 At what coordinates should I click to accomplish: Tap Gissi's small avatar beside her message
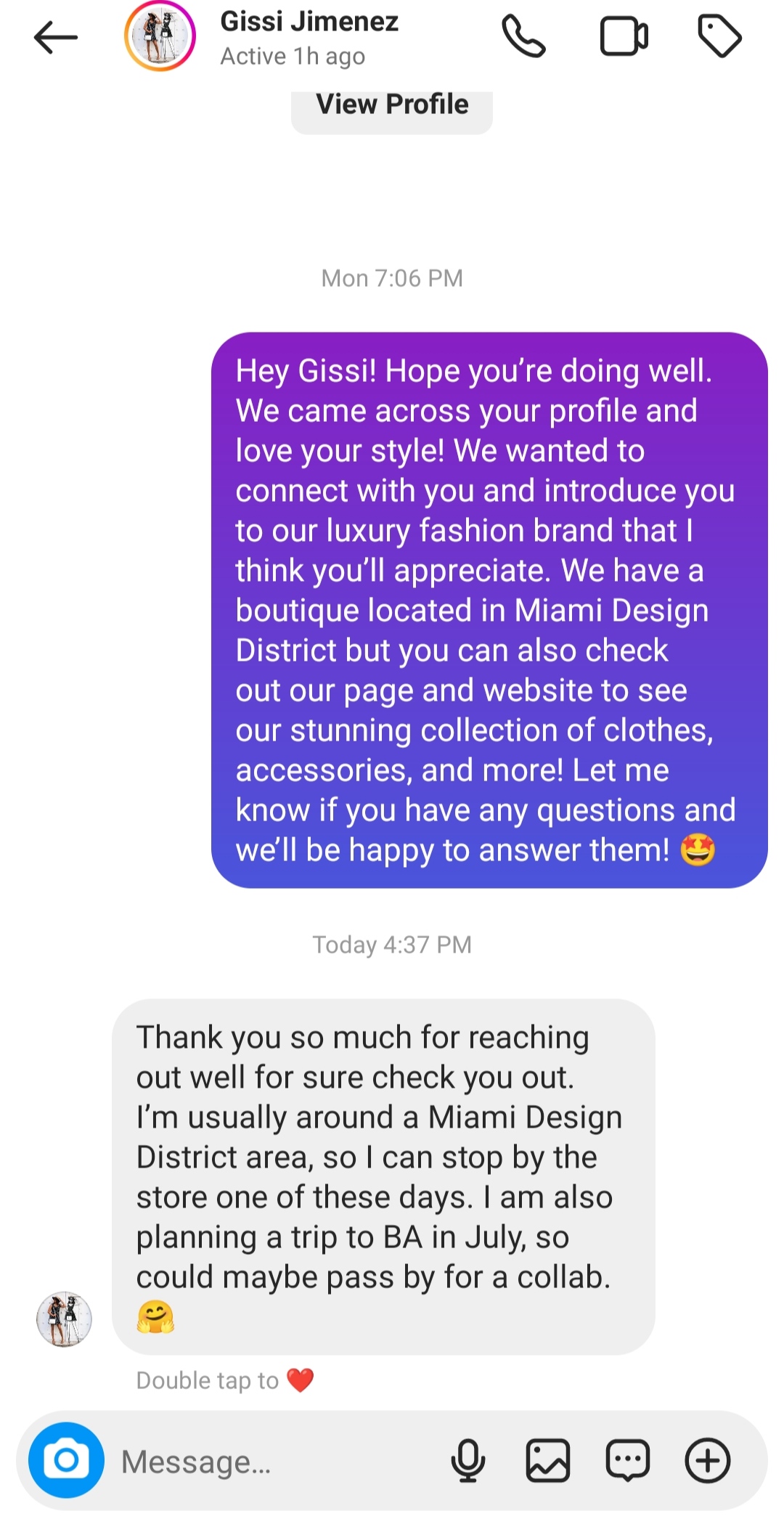(64, 1319)
